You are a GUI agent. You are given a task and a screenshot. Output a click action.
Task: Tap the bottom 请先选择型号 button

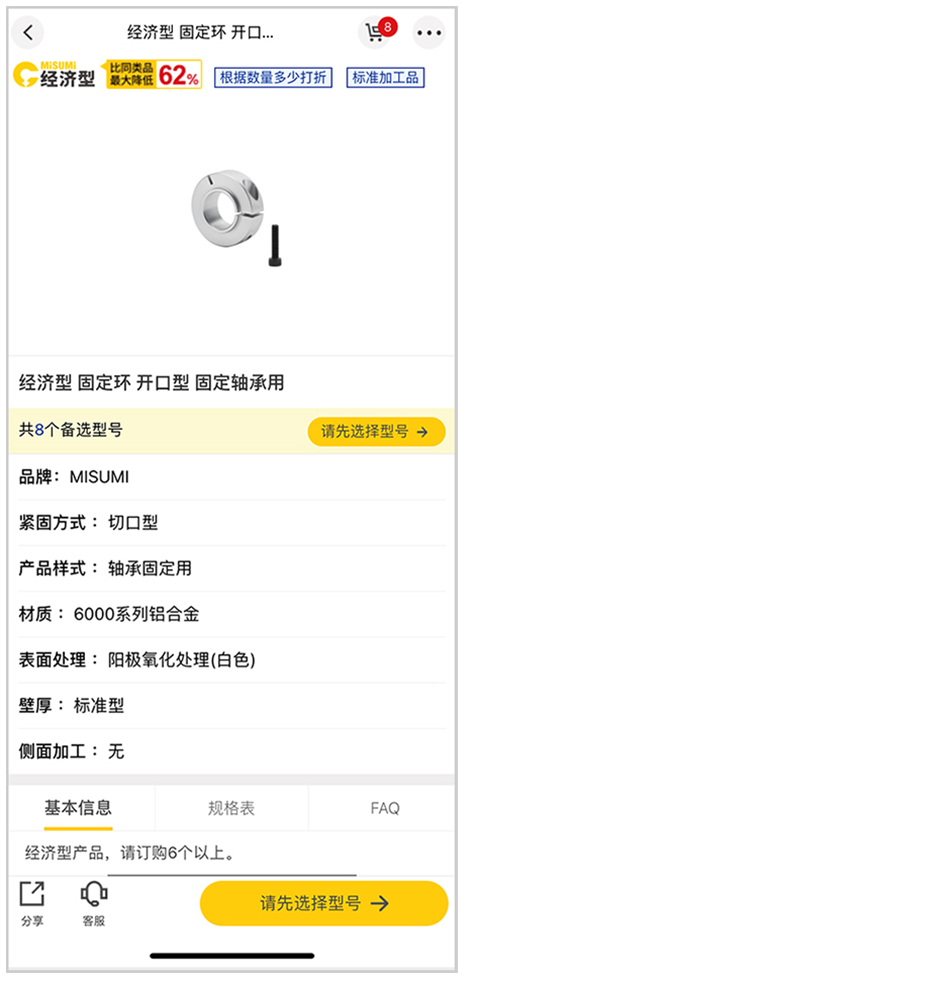[324, 903]
